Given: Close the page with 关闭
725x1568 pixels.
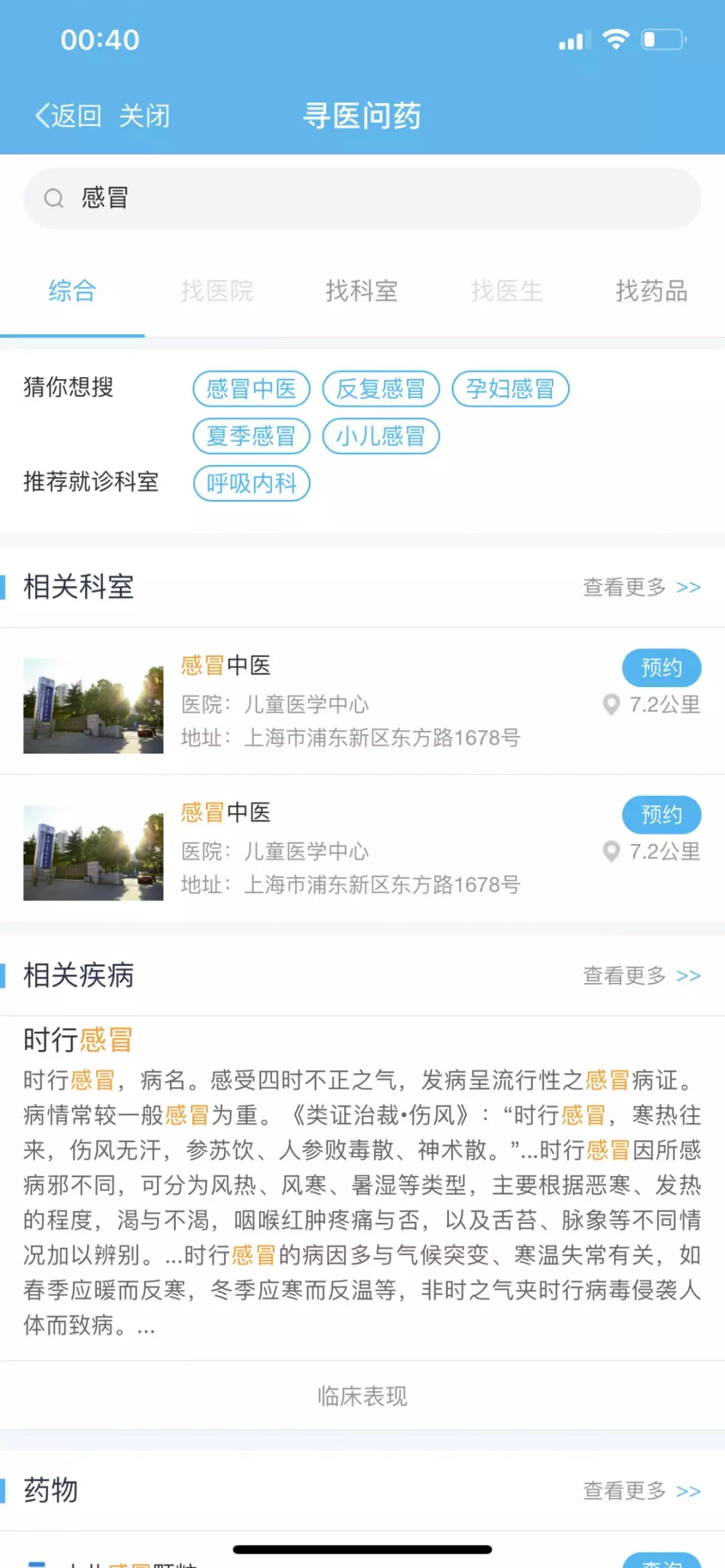Looking at the screenshot, I should [144, 115].
